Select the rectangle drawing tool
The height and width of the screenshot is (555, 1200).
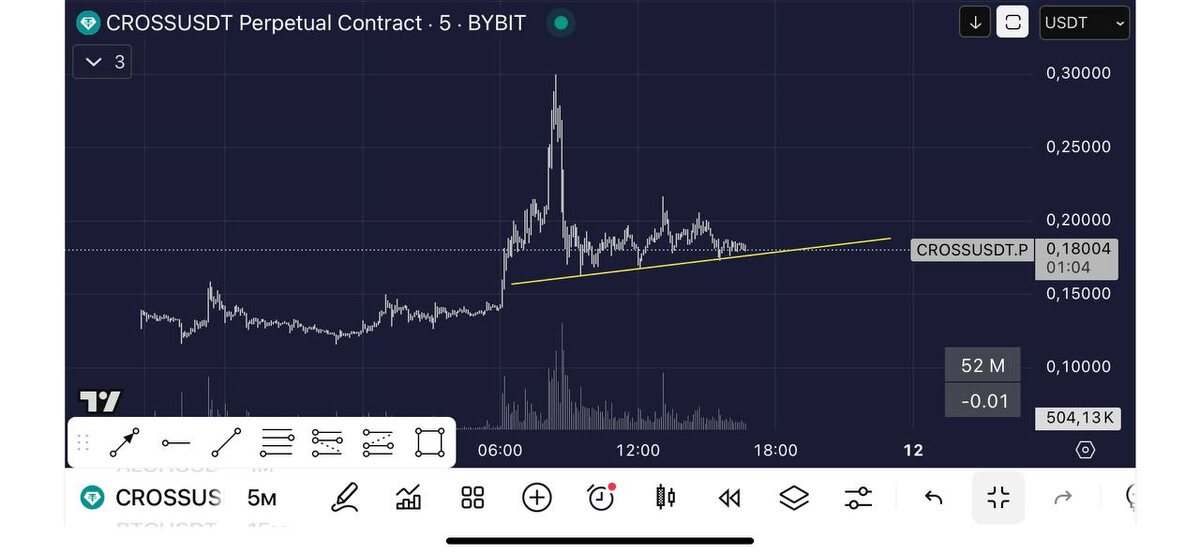(x=429, y=442)
